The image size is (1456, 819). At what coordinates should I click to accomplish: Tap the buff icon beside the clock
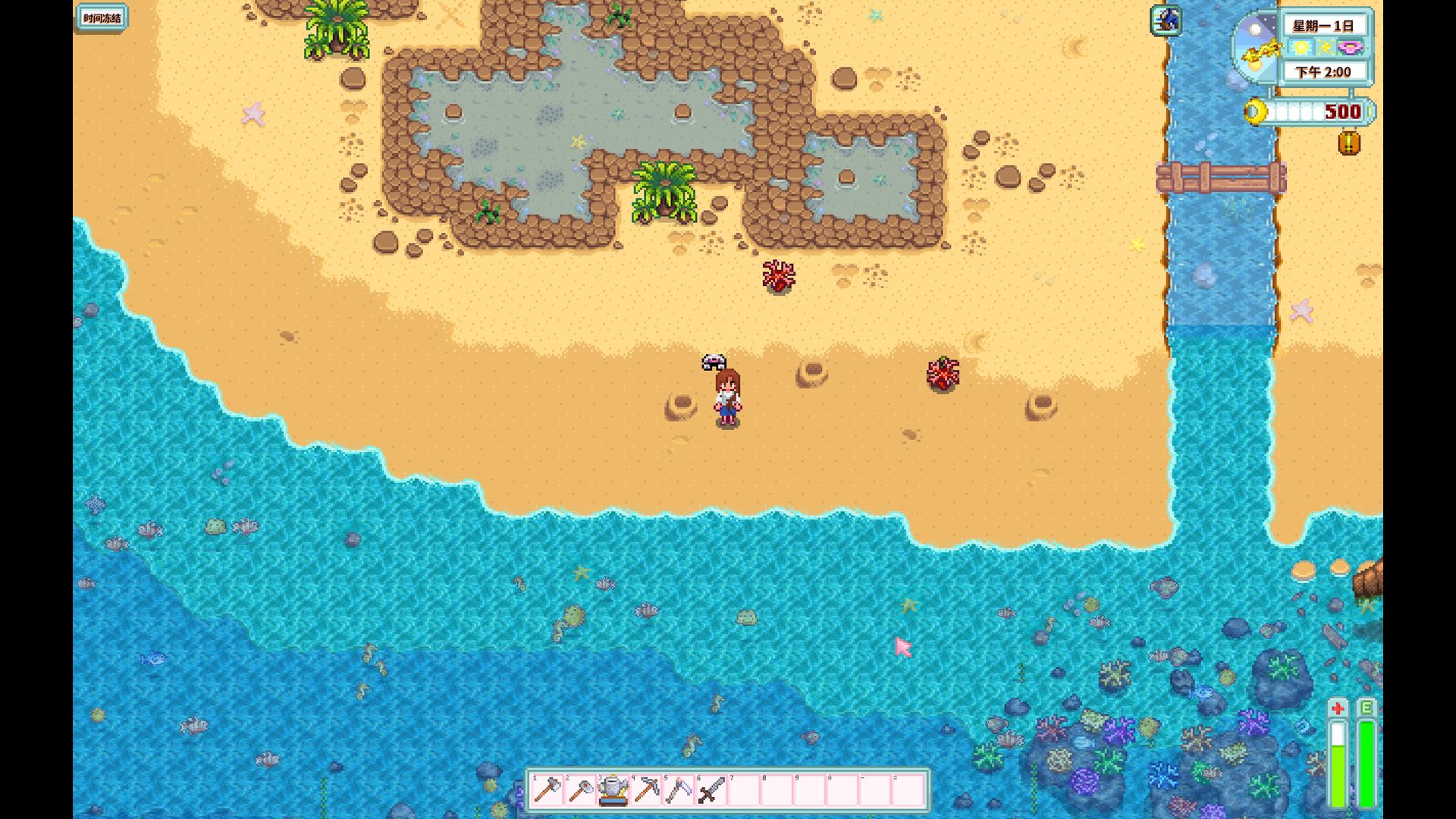pyautogui.click(x=1166, y=20)
